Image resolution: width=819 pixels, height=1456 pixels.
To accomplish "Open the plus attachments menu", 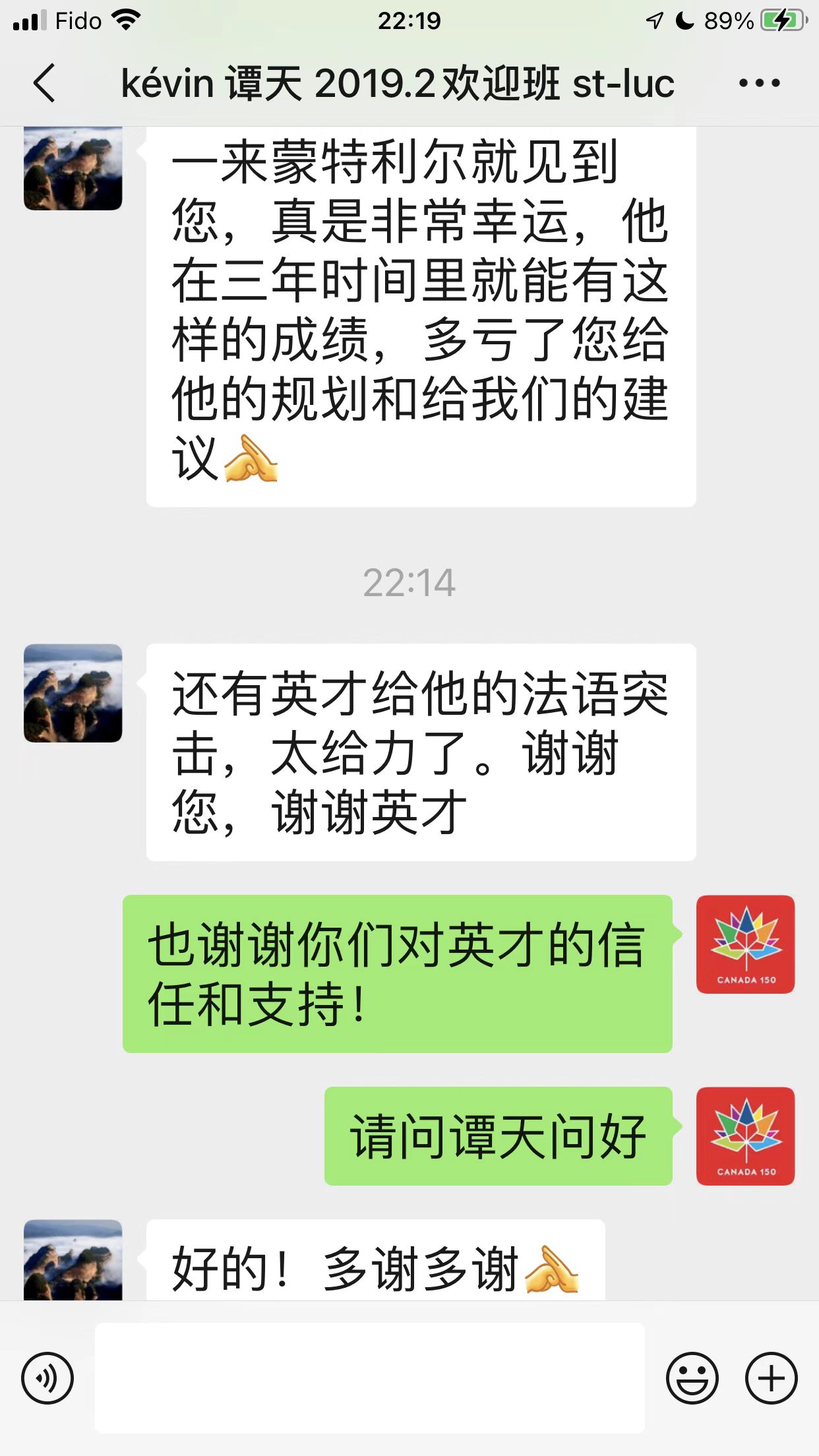I will click(x=771, y=1378).
